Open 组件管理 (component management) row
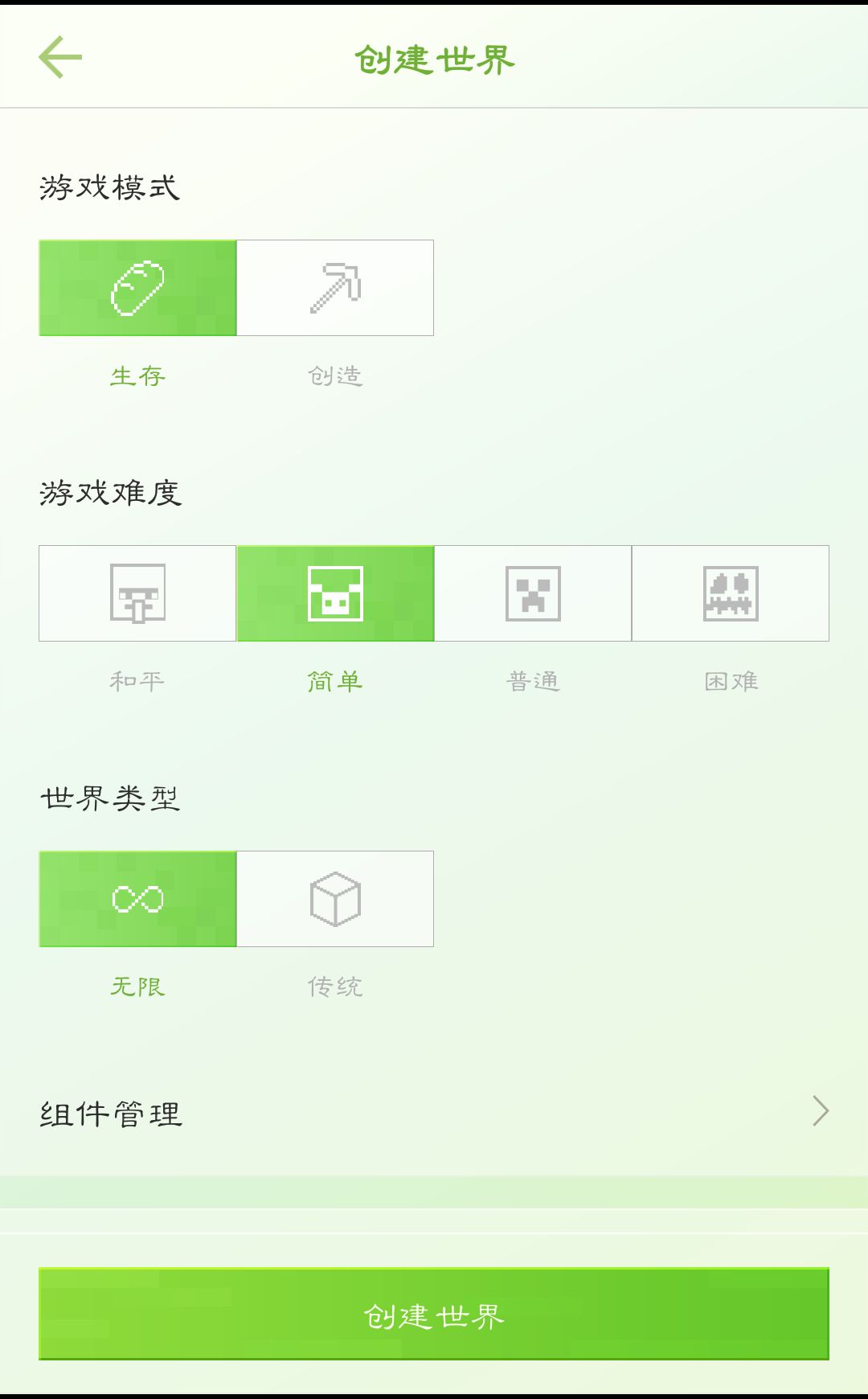 [434, 1113]
